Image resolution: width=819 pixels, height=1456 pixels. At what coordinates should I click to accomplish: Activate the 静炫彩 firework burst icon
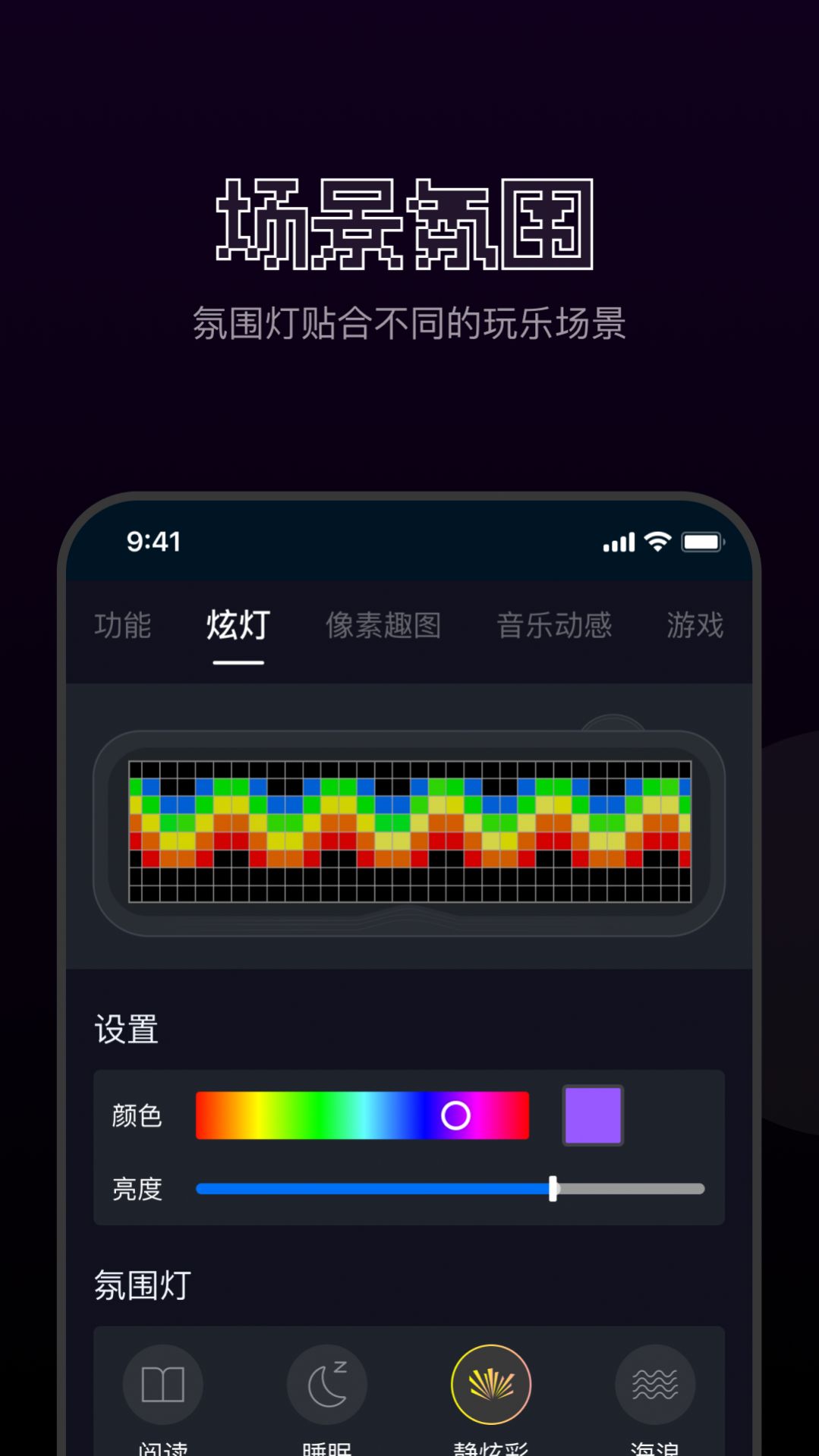490,1384
